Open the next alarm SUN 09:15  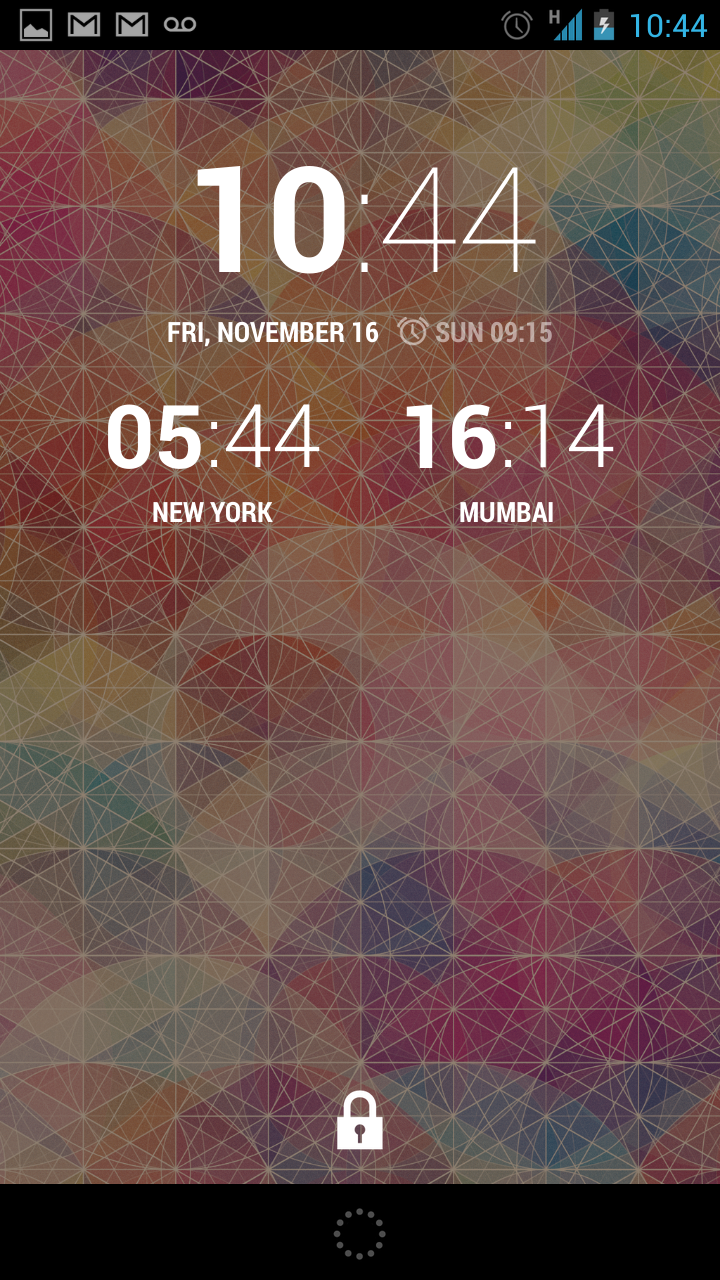pyautogui.click(x=475, y=332)
